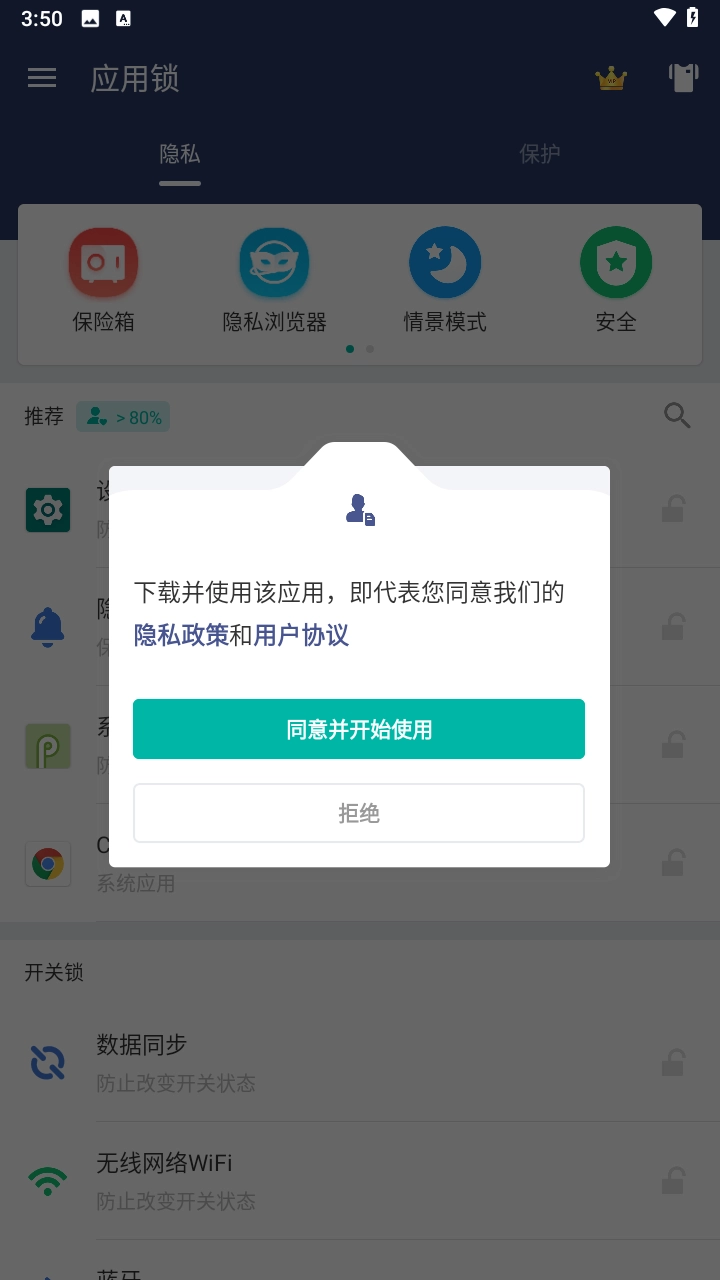
Task: Open the premium crown icon
Action: (610, 79)
